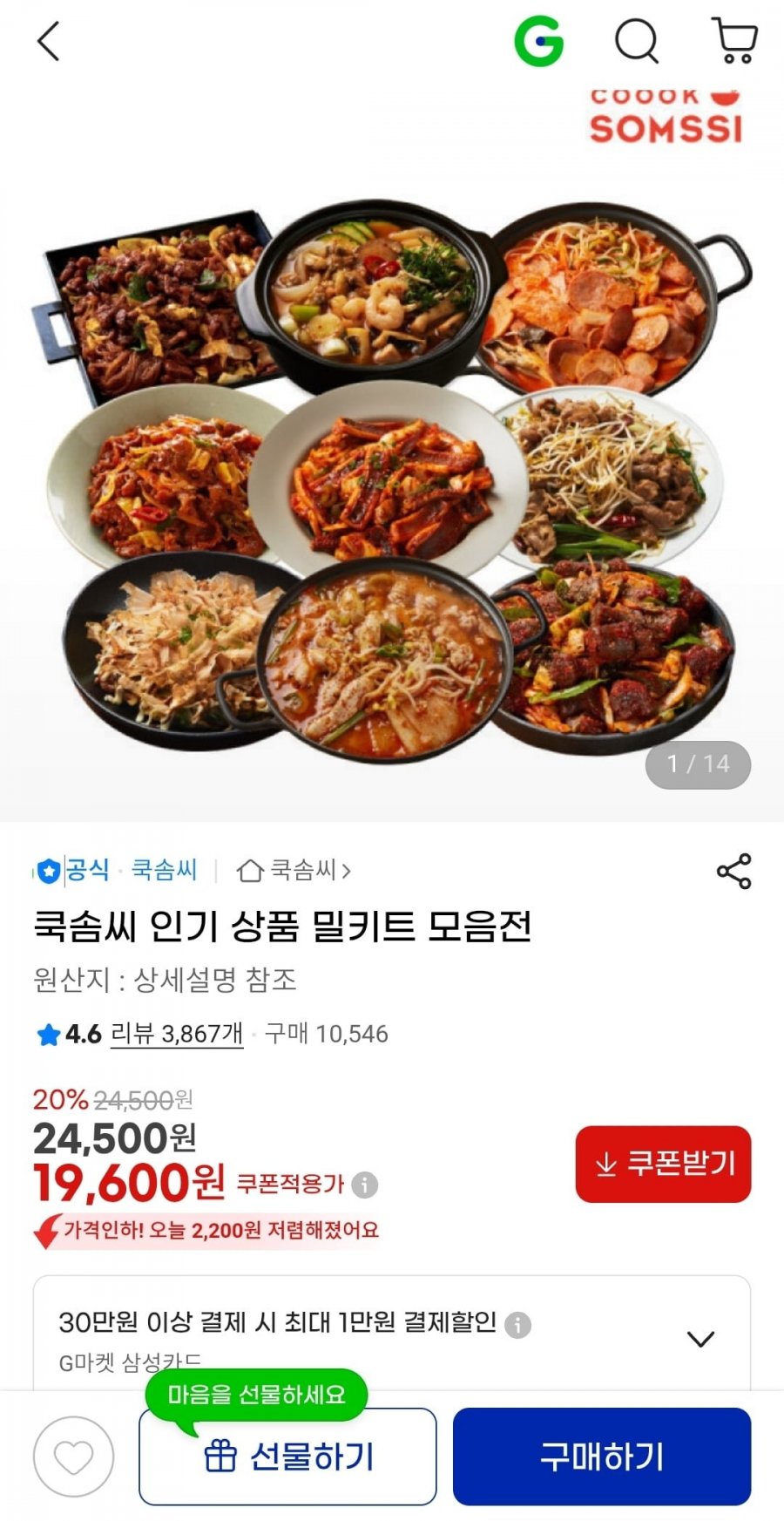Image resolution: width=784 pixels, height=1521 pixels.
Task: Open the search magnifier
Action: click(x=637, y=41)
